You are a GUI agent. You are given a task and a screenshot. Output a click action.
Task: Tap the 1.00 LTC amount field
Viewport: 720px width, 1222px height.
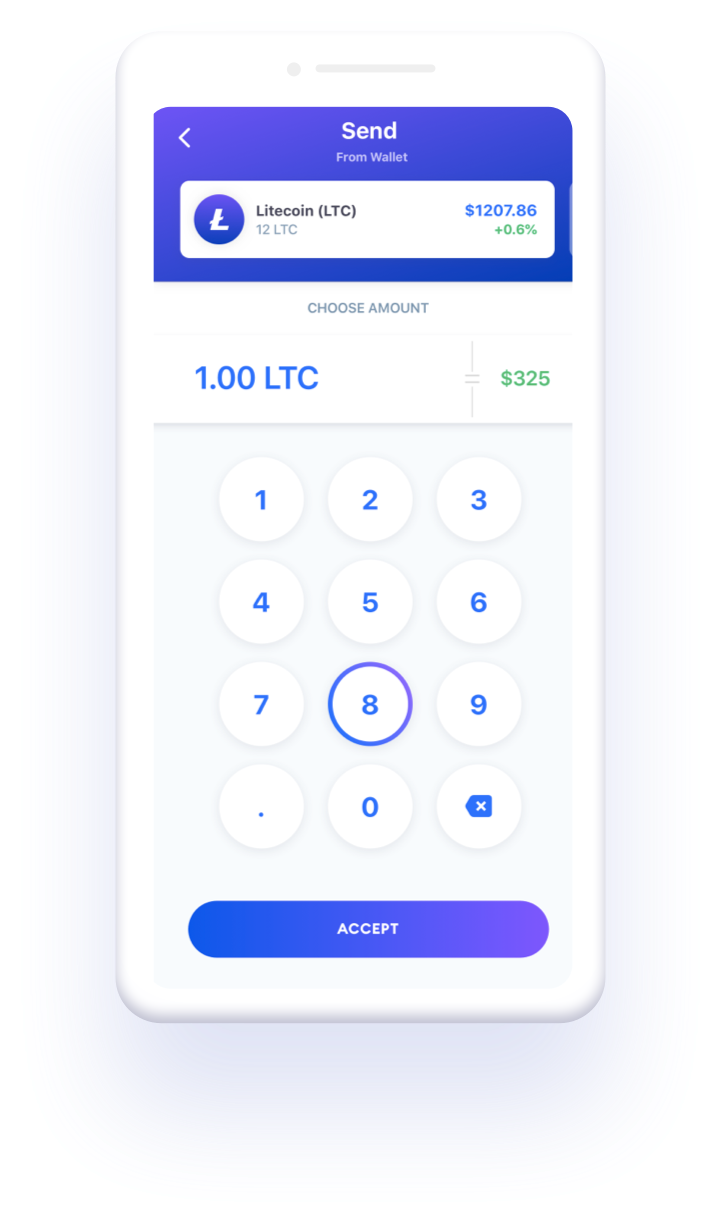(x=256, y=379)
